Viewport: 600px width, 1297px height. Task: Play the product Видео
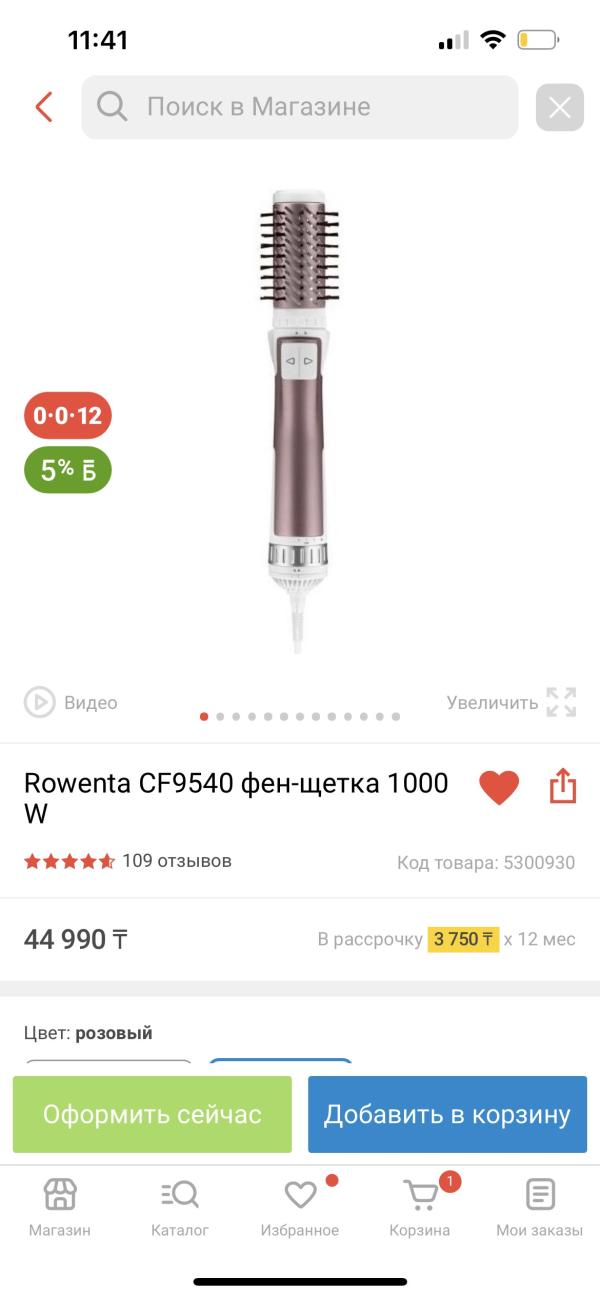pos(71,703)
